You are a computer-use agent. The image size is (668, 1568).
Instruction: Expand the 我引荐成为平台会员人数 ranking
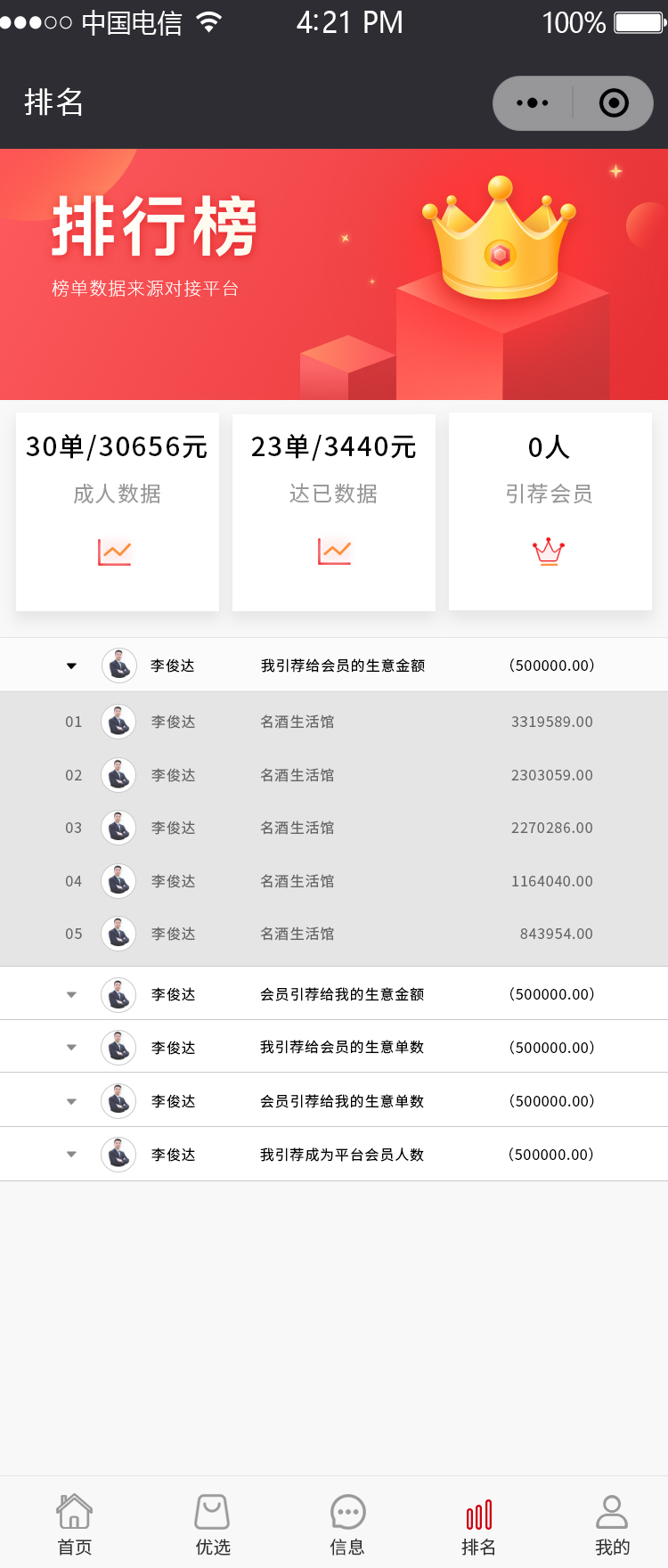click(72, 1155)
